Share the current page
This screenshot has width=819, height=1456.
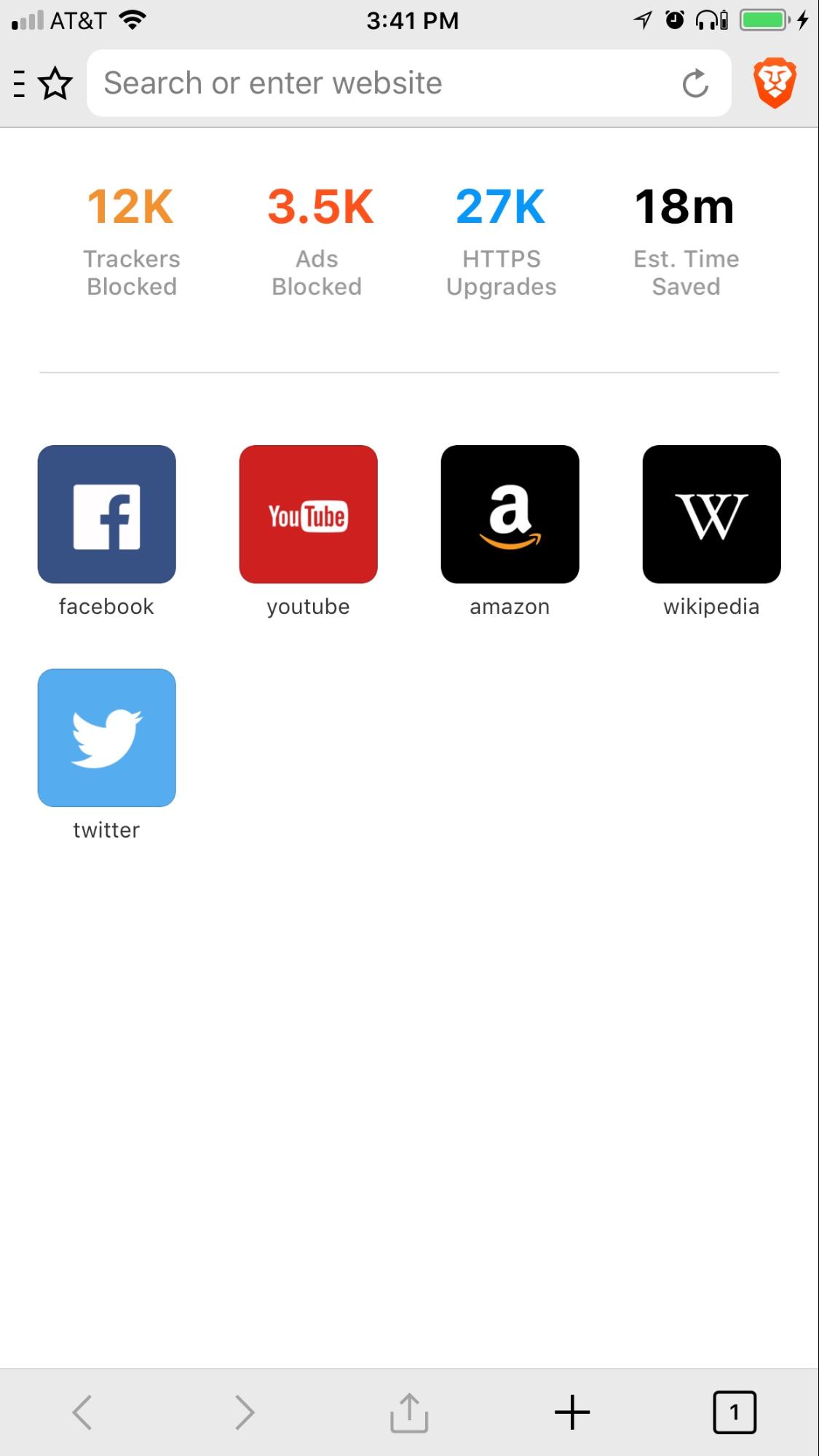409,1412
